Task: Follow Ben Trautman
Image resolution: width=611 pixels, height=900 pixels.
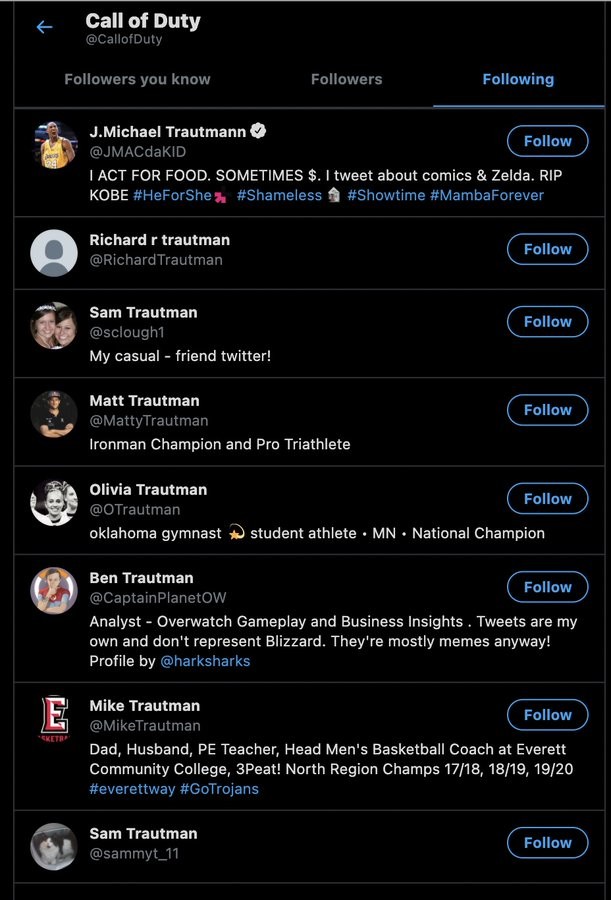Action: pyautogui.click(x=547, y=586)
